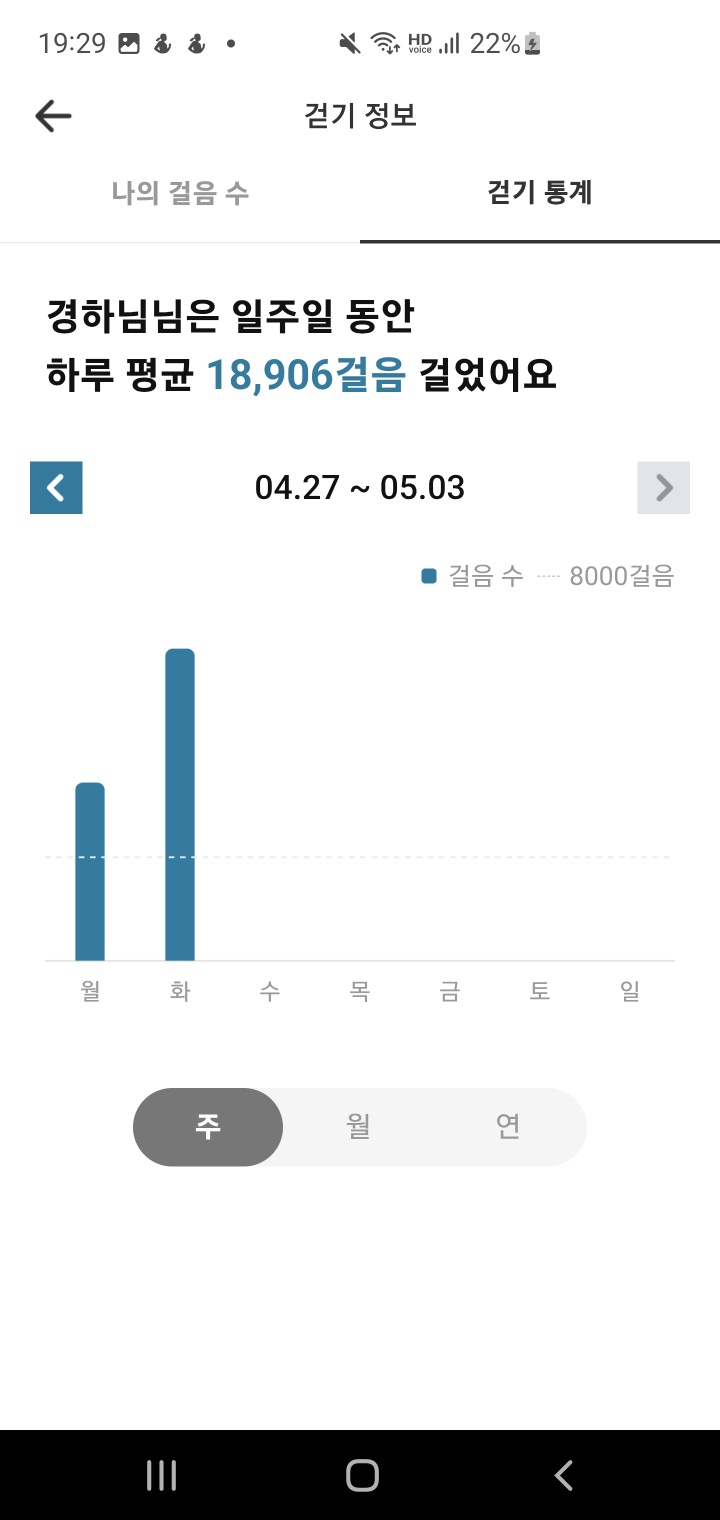Tap Tuesday's step count bar
Viewport: 720px width, 1520px height.
tap(180, 805)
